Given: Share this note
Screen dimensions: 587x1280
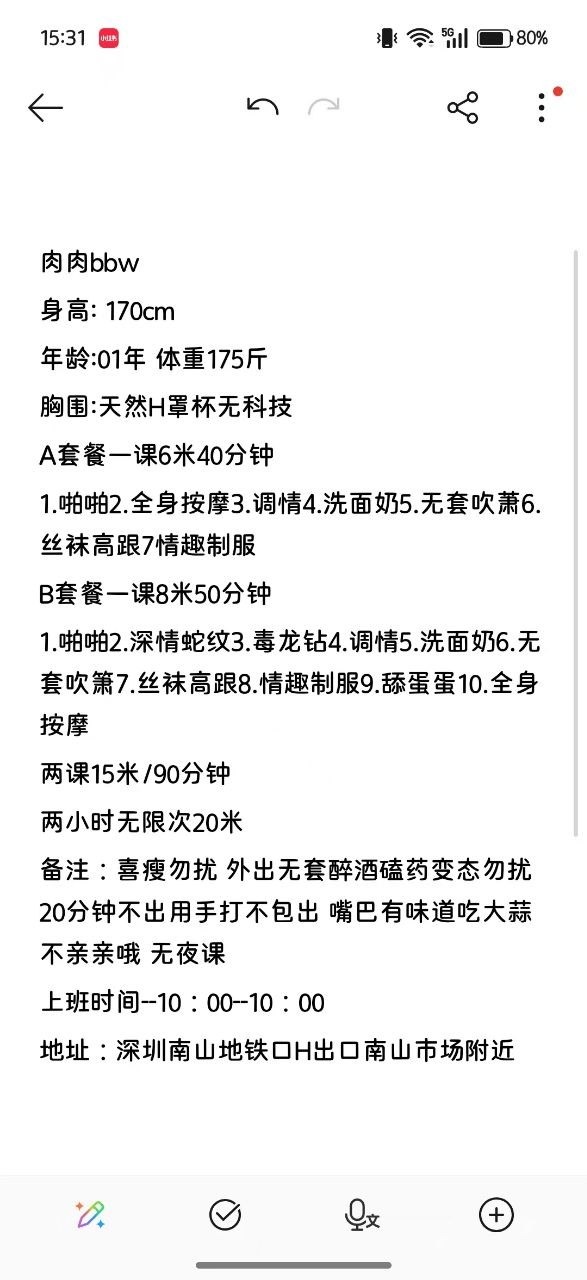Looking at the screenshot, I should 462,108.
